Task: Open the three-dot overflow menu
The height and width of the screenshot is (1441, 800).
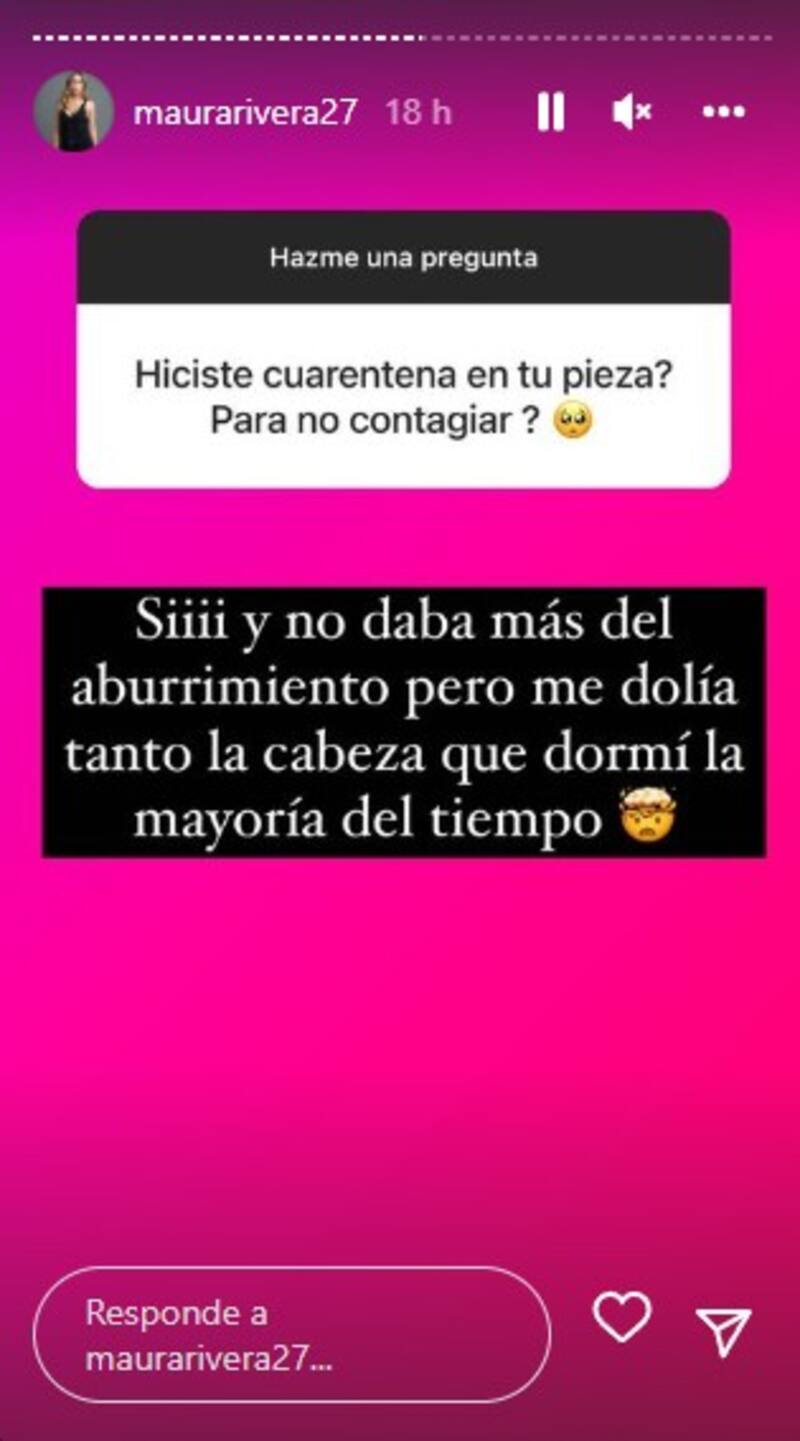Action: coord(724,112)
